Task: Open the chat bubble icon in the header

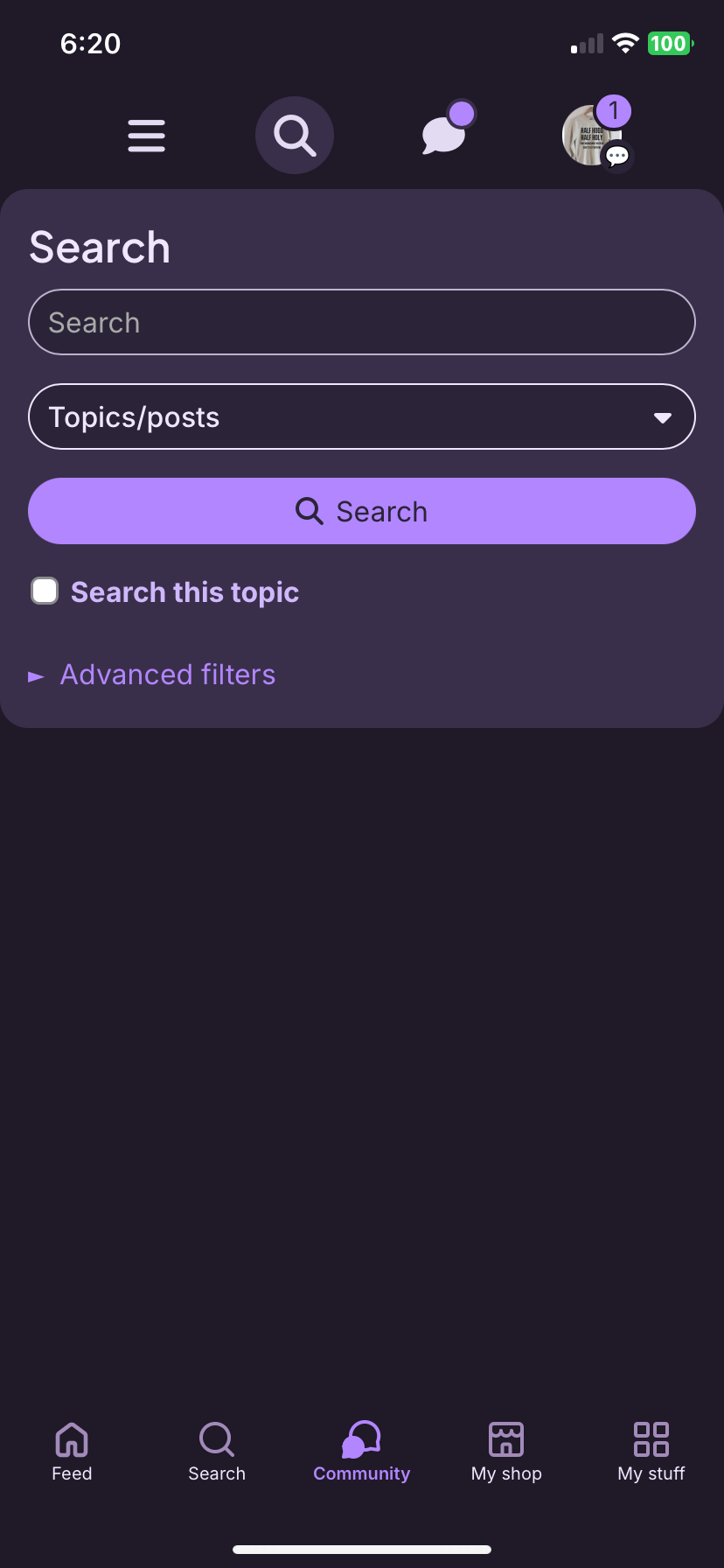Action: 445,134
